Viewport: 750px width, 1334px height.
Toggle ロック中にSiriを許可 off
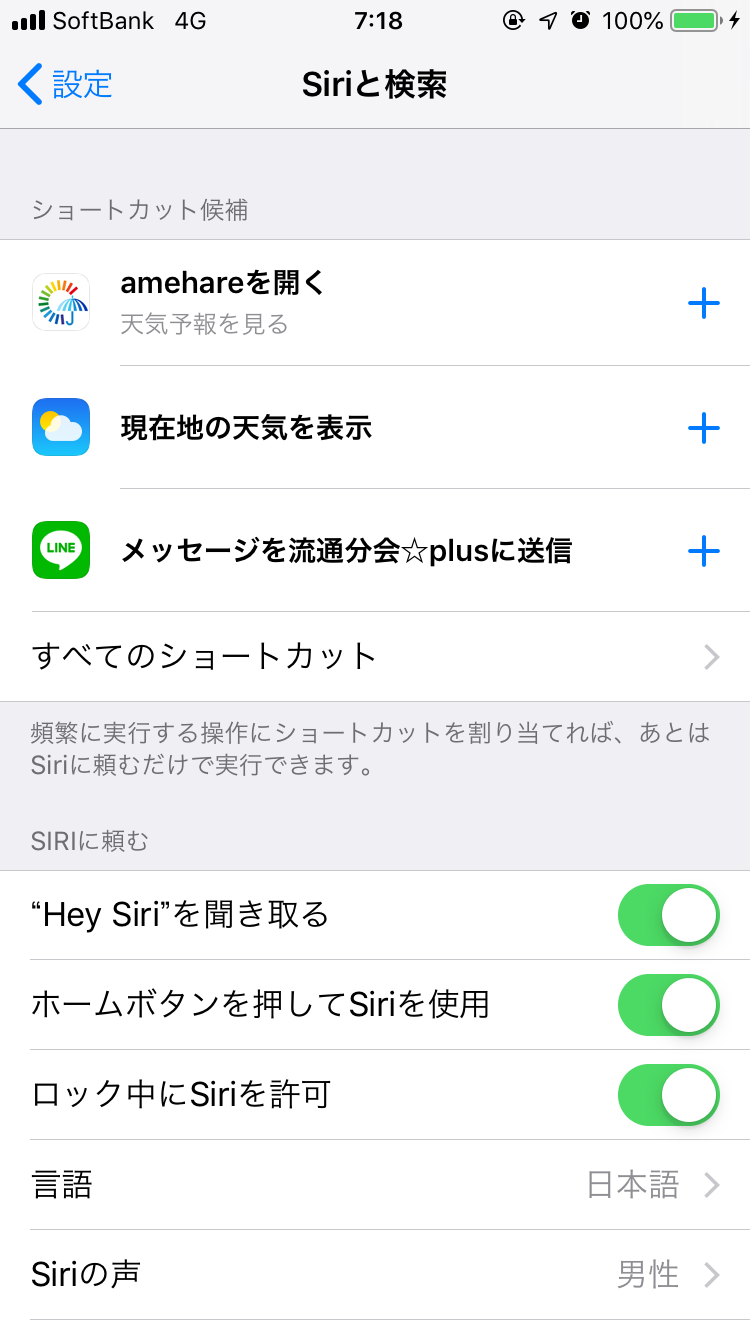tap(668, 1095)
